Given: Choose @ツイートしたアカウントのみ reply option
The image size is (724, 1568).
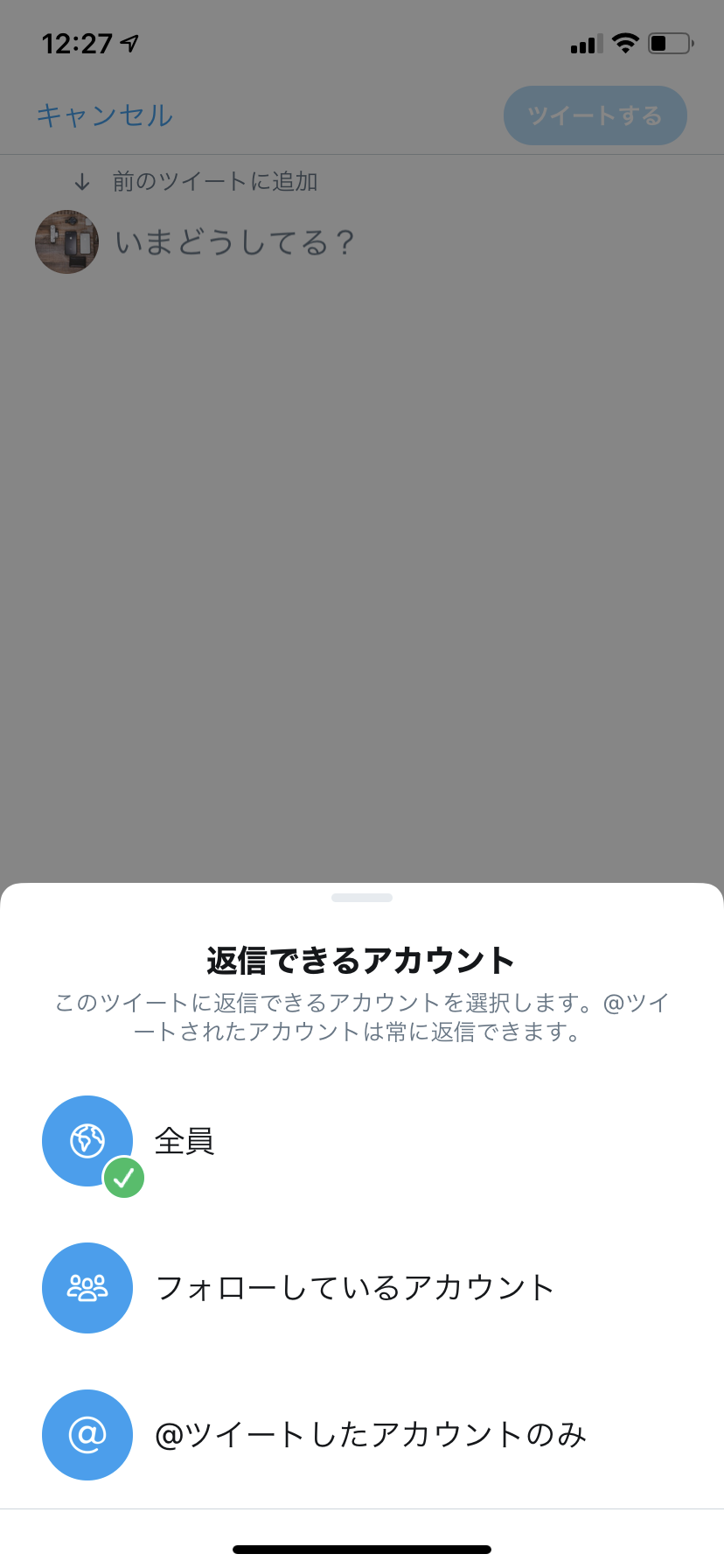Looking at the screenshot, I should pos(371,1434).
